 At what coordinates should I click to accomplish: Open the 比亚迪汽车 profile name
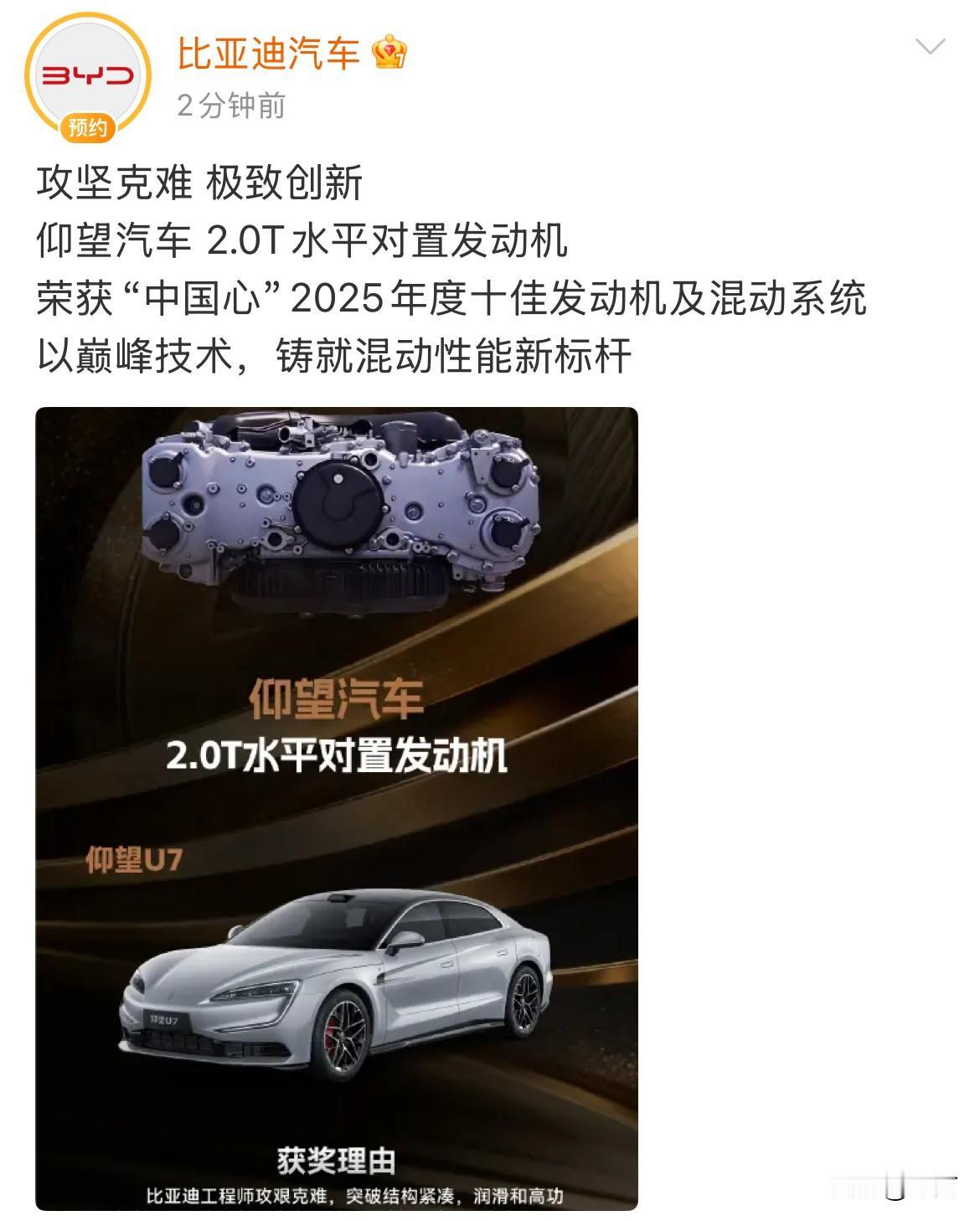[268, 53]
